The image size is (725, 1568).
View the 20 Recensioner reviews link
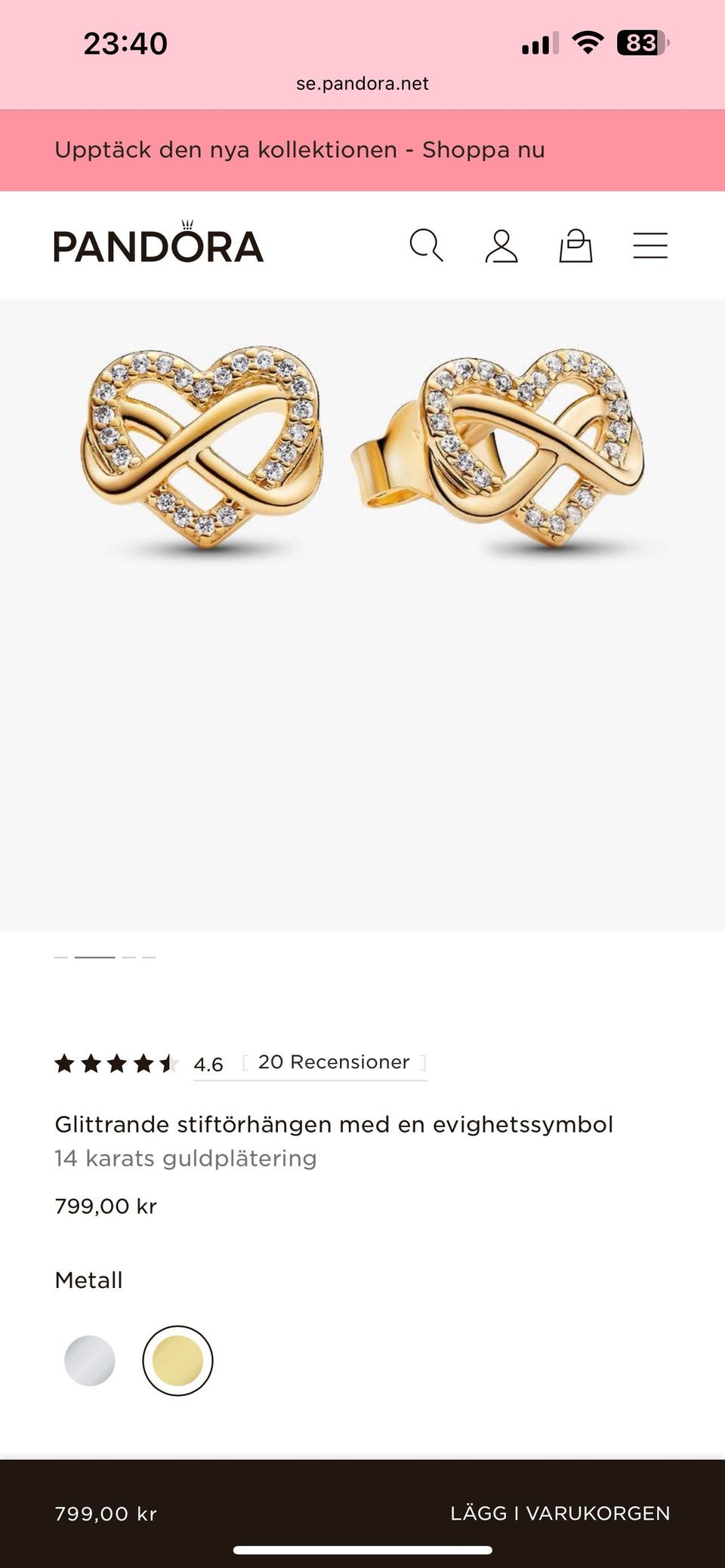click(334, 1062)
